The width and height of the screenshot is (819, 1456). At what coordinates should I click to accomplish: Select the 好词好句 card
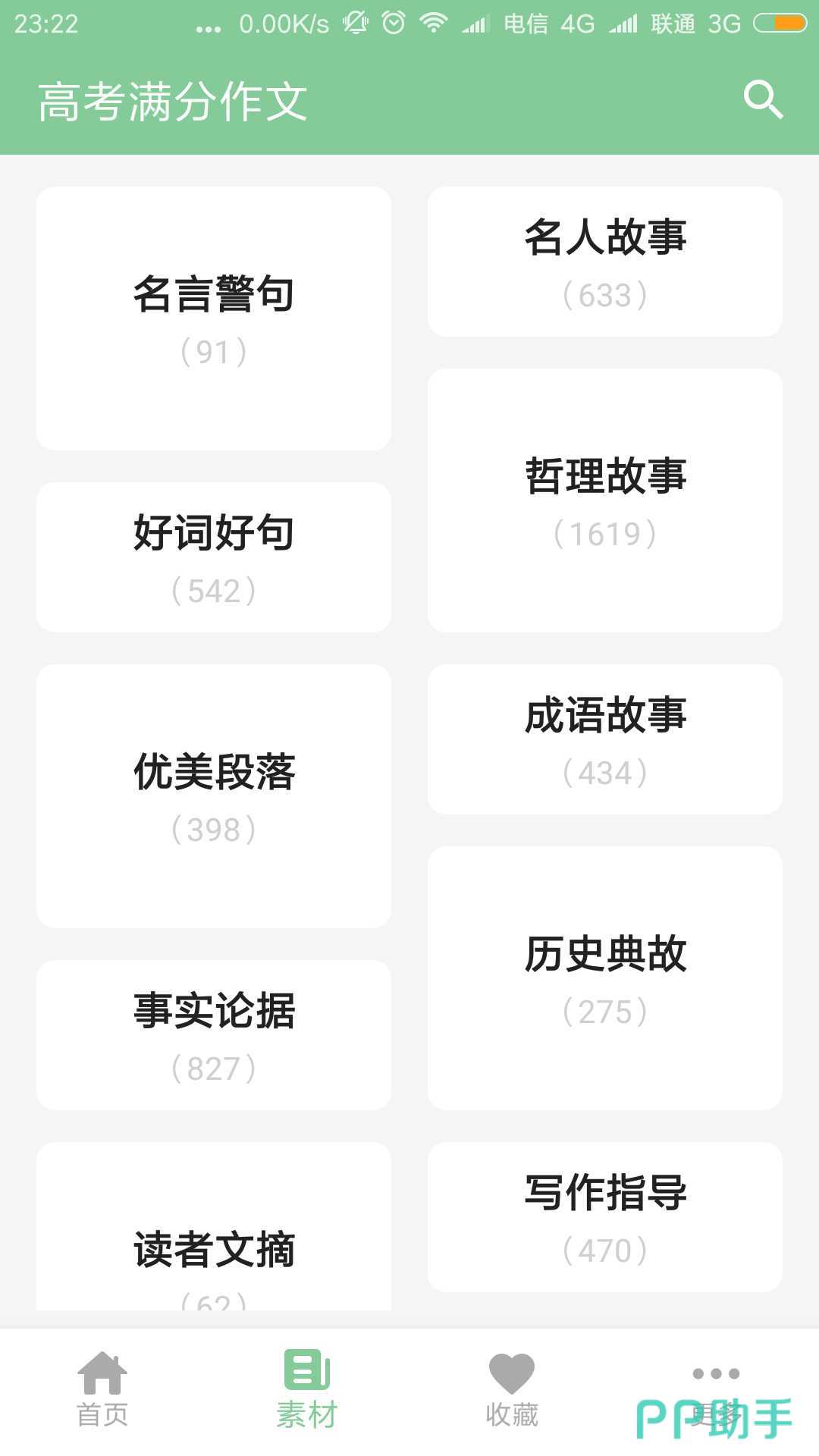pos(214,557)
